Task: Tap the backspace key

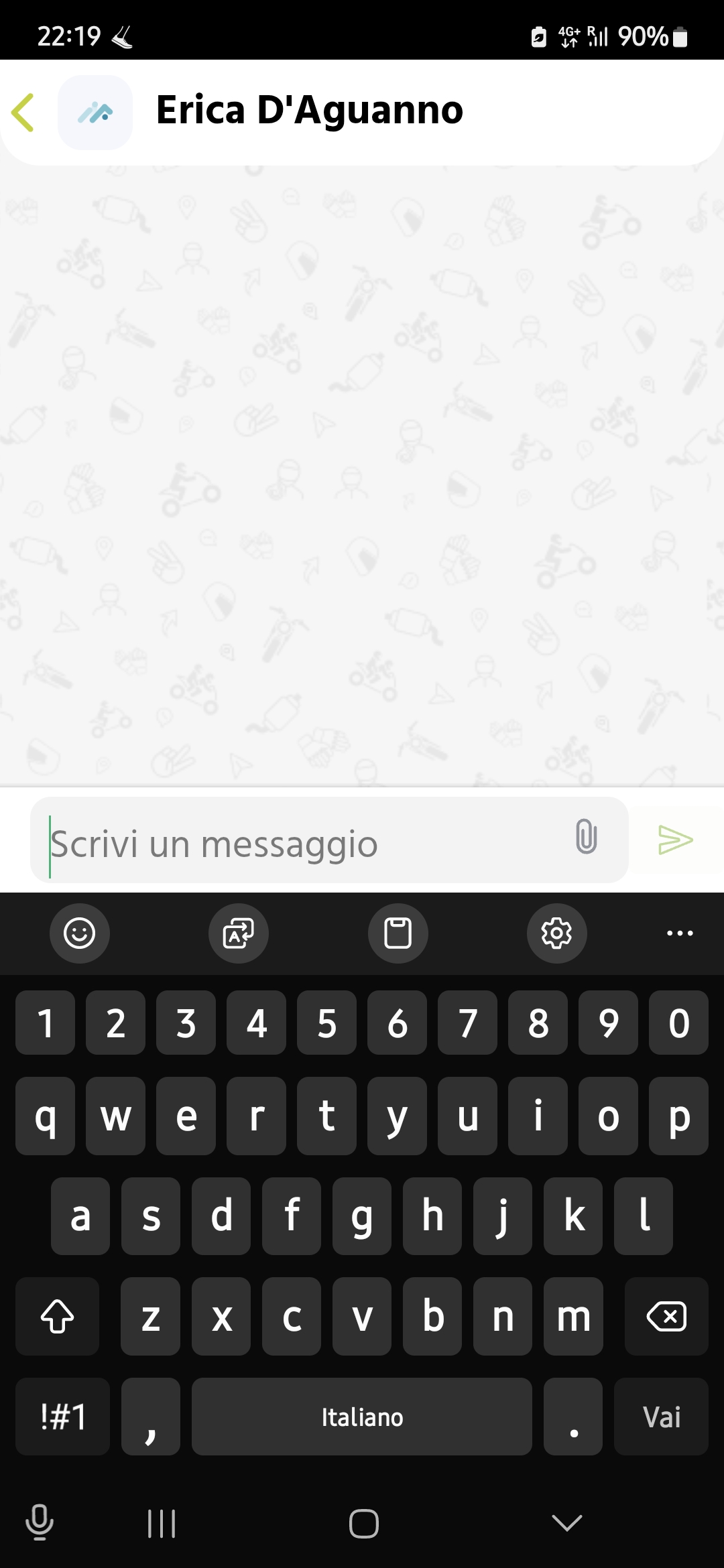Action: pos(666,1317)
